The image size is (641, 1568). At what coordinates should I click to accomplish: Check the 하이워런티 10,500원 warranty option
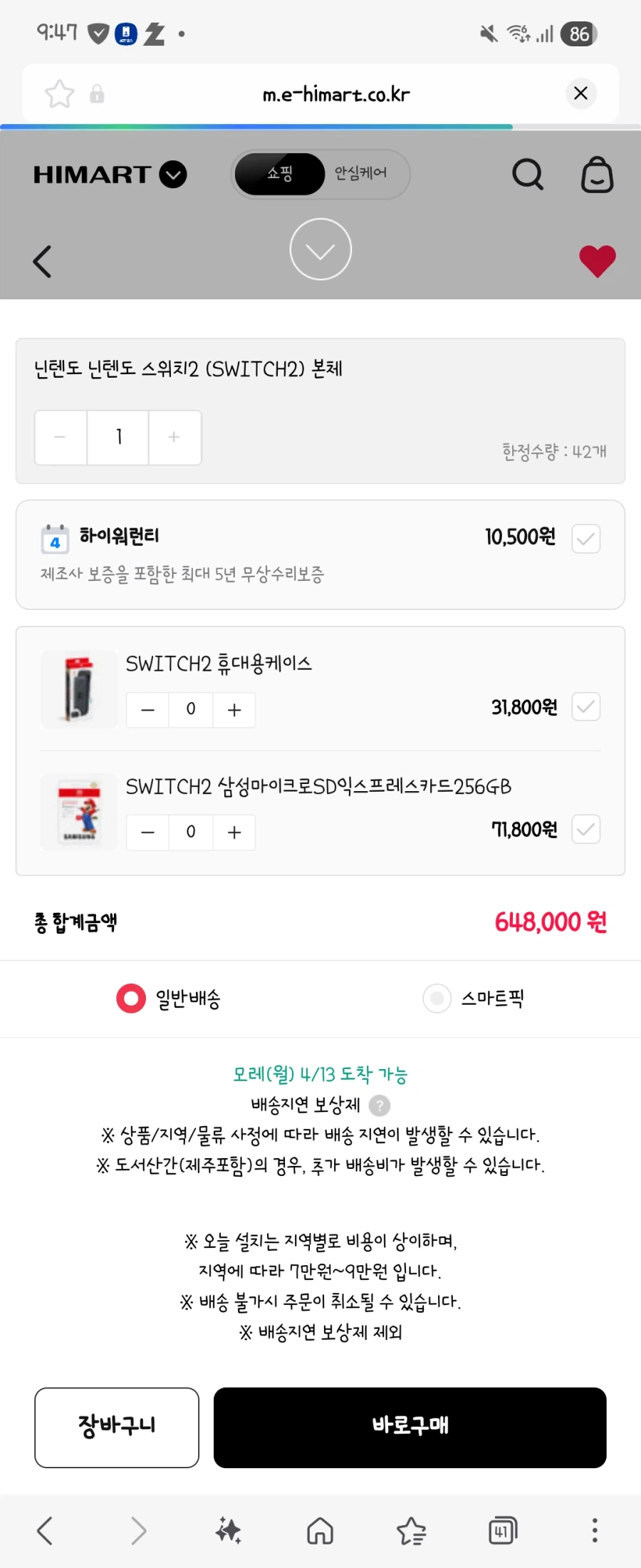tap(585, 540)
